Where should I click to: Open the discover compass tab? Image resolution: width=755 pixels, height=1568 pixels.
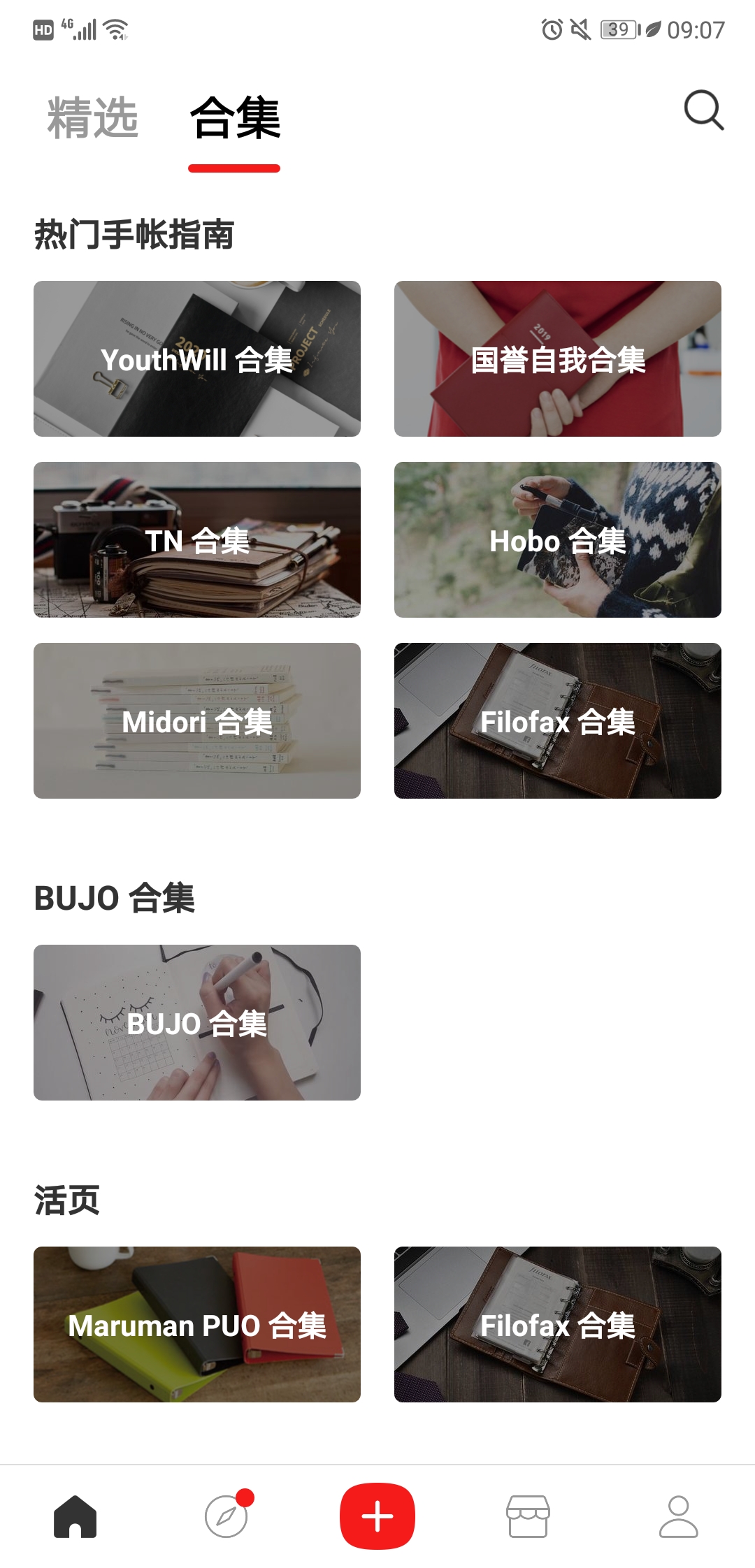tap(226, 1516)
